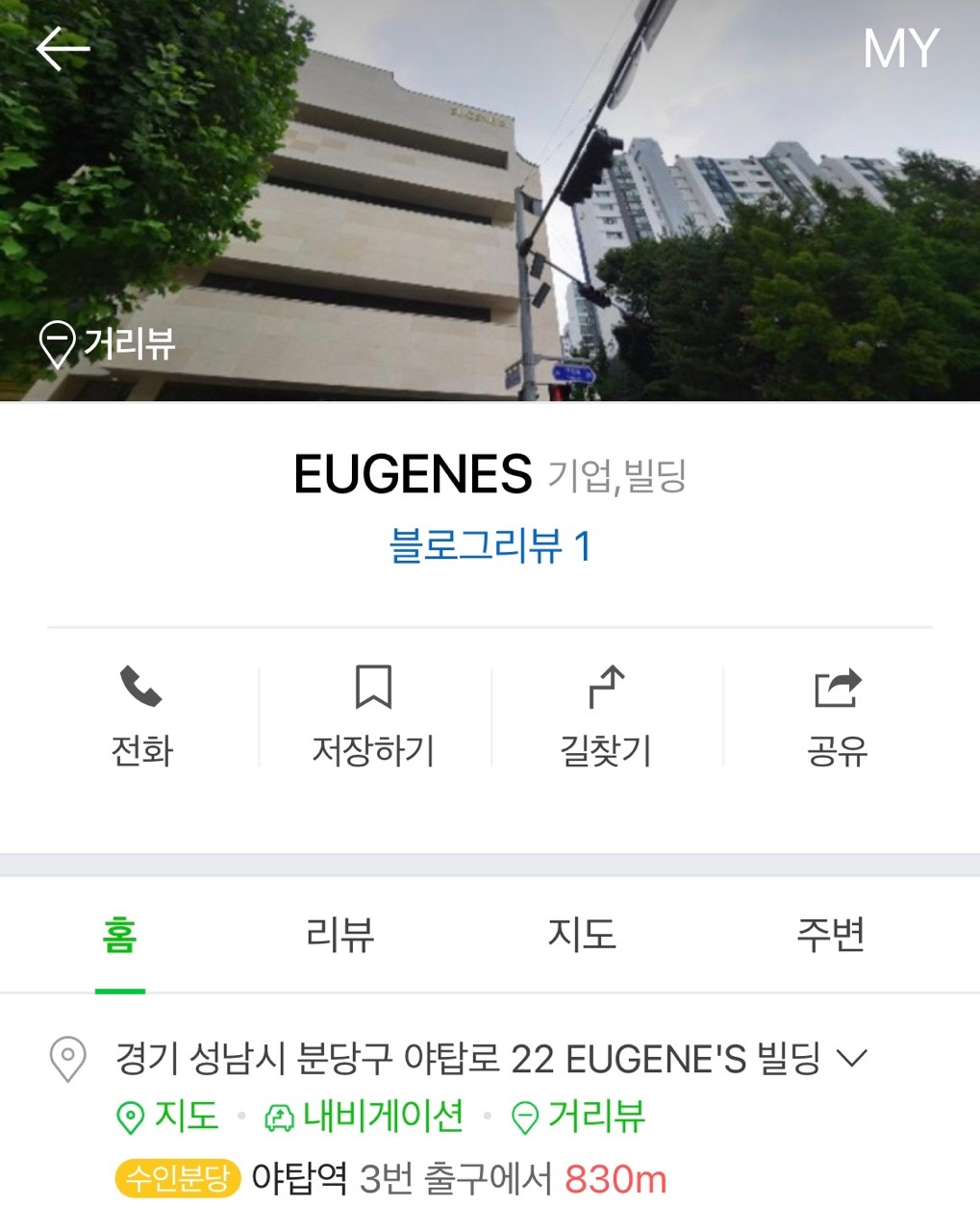The width and height of the screenshot is (980, 1231).
Task: Get directions with 길찾기
Action: coord(606,716)
